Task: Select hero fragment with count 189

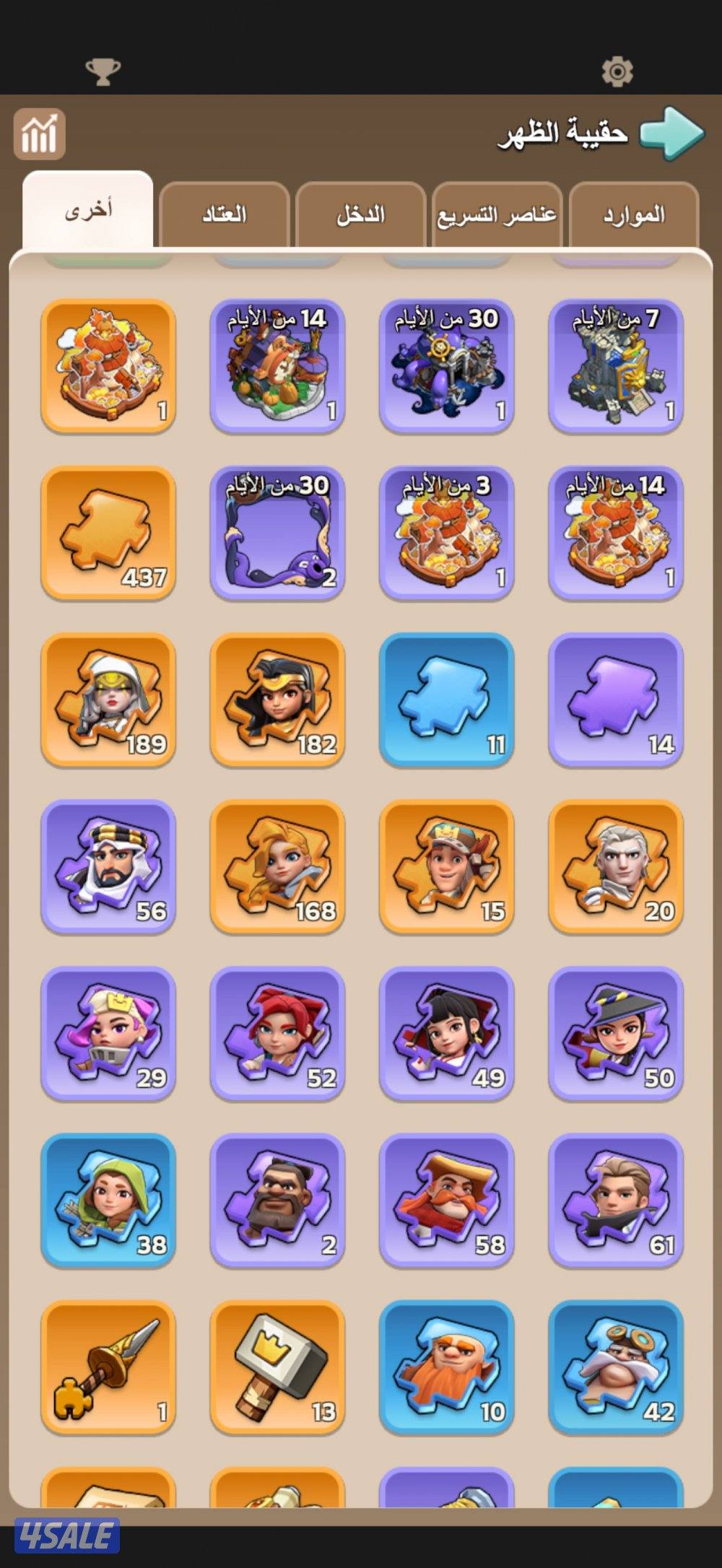Action: [x=108, y=700]
